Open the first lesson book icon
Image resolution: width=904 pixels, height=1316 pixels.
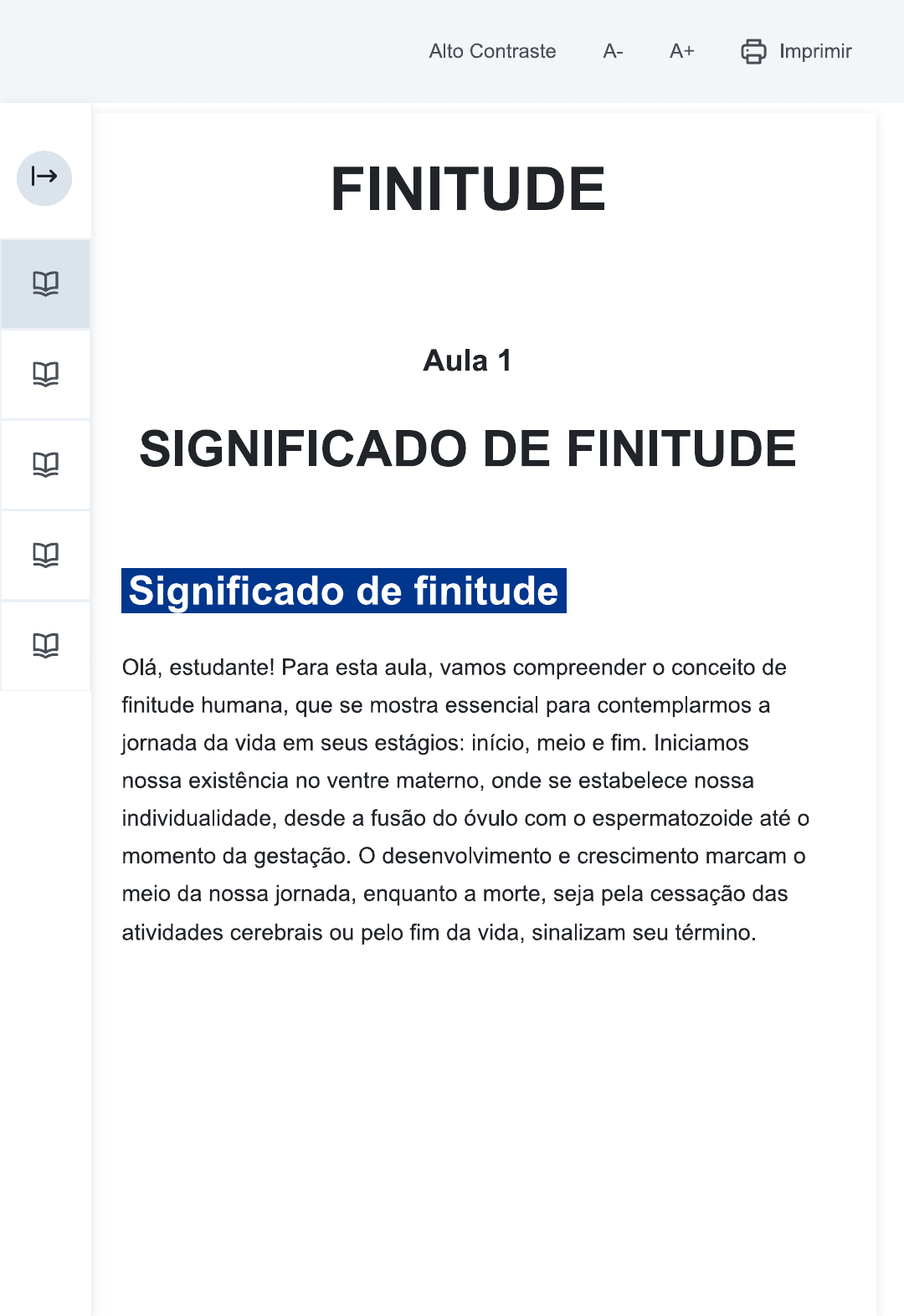(x=45, y=284)
